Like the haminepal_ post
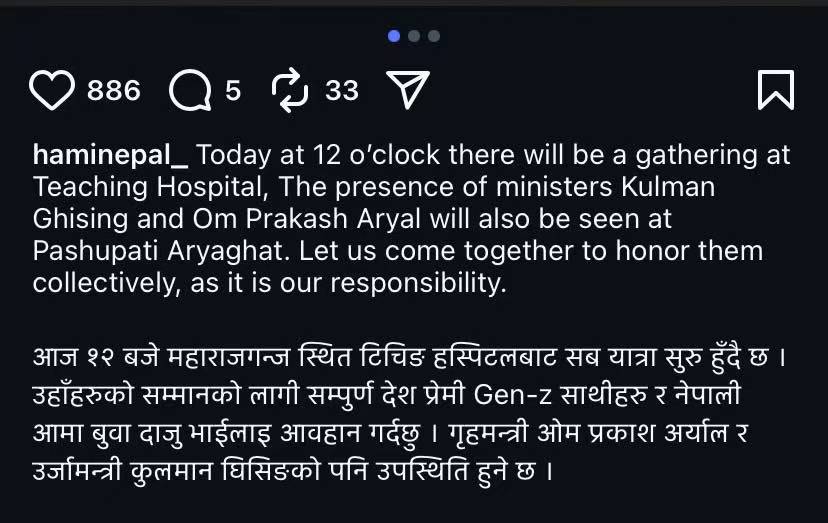This screenshot has width=828, height=523. (x=52, y=91)
